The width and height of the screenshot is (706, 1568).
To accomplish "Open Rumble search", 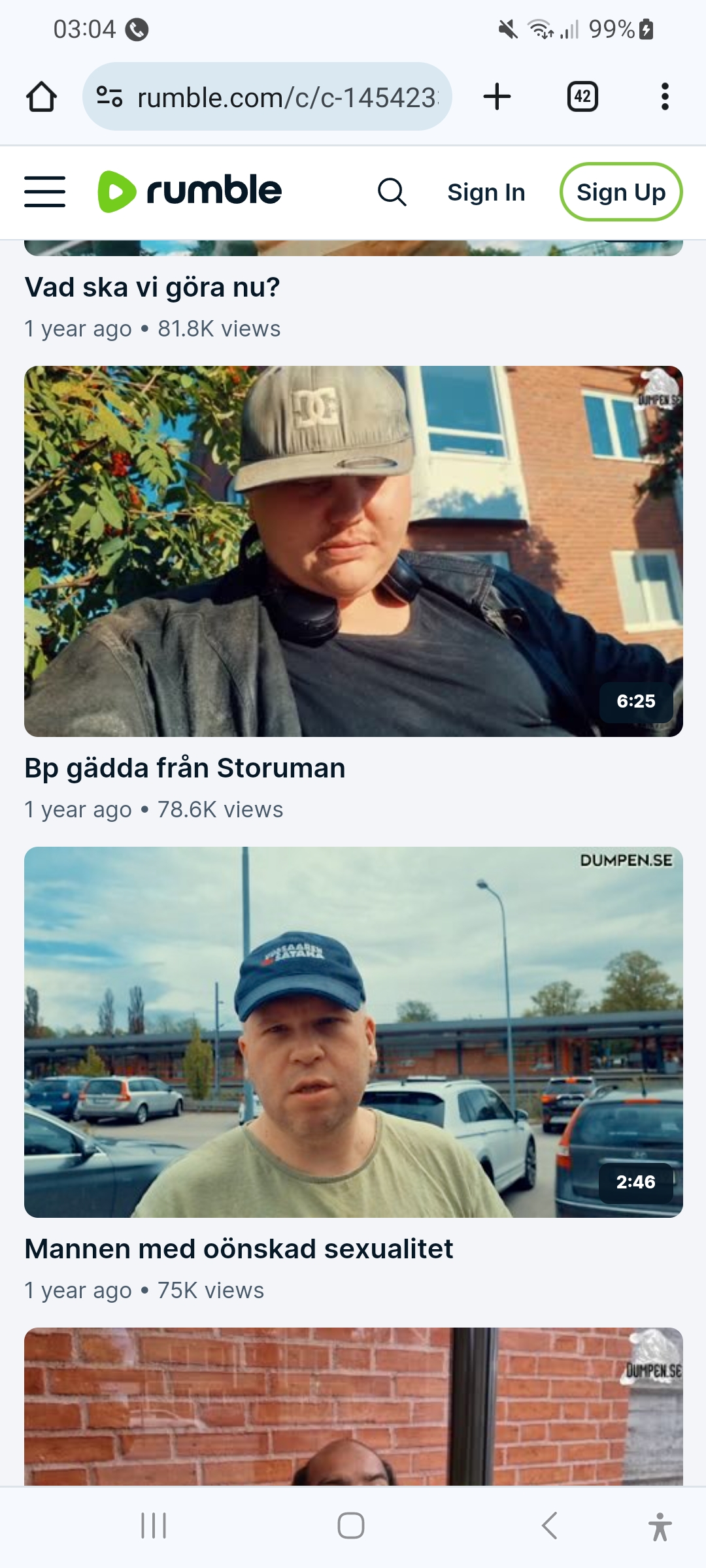I will [392, 192].
